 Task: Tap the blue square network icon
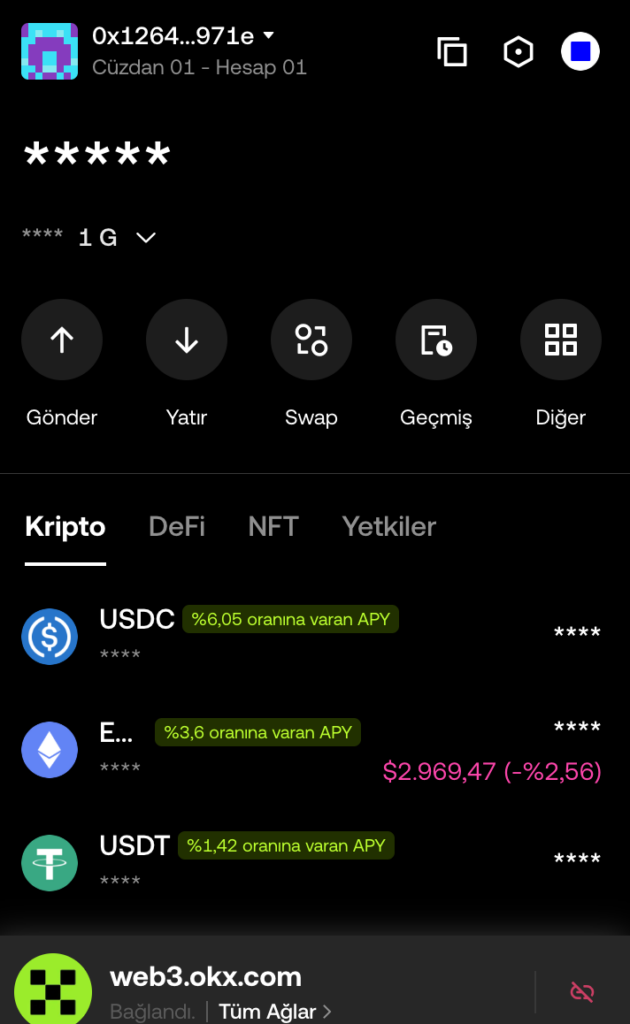click(x=580, y=52)
